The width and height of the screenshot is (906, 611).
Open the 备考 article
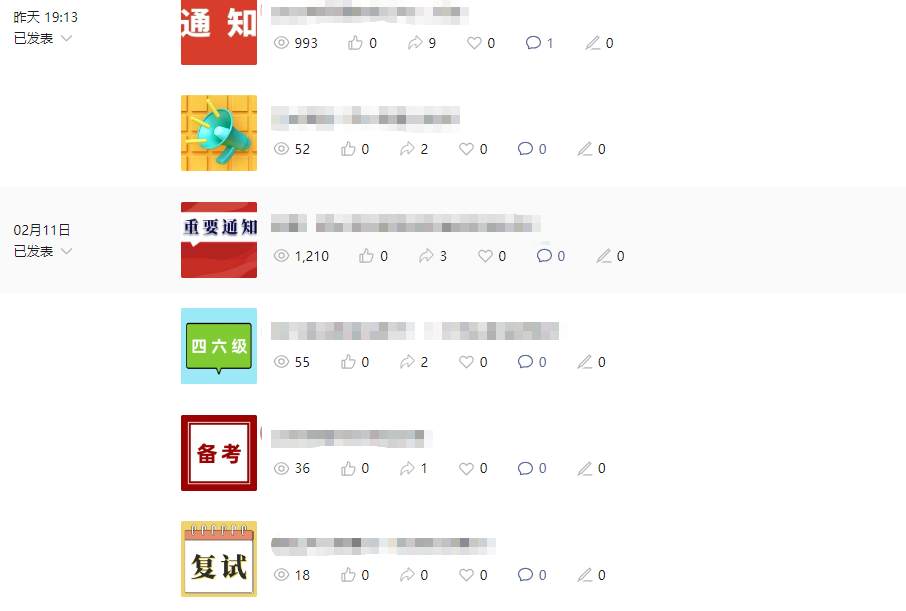[x=219, y=453]
